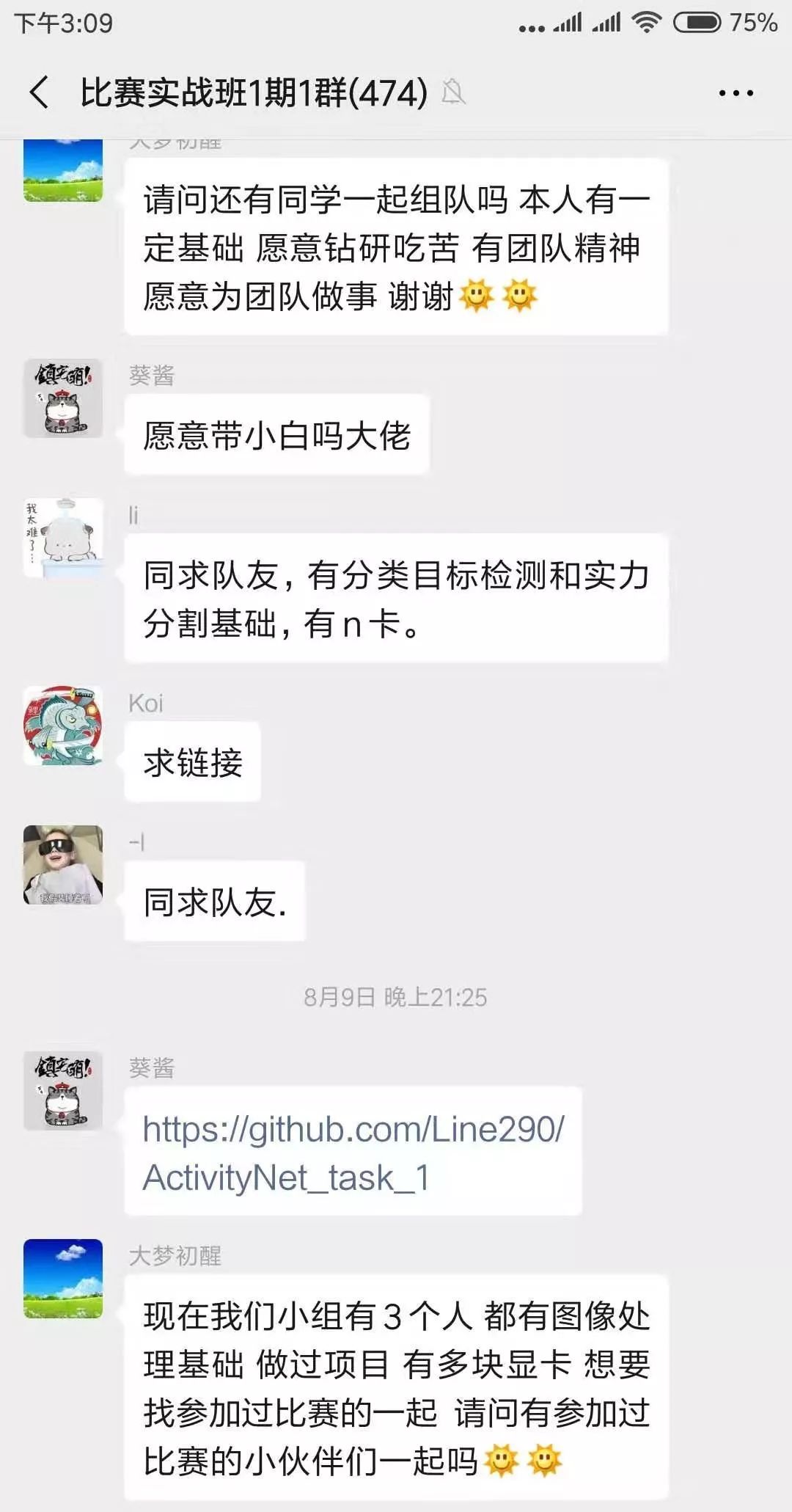The height and width of the screenshot is (1512, 792).
Task: Open 葵酱's avatar beside 愿意带小白吗大佬
Action: tap(63, 398)
